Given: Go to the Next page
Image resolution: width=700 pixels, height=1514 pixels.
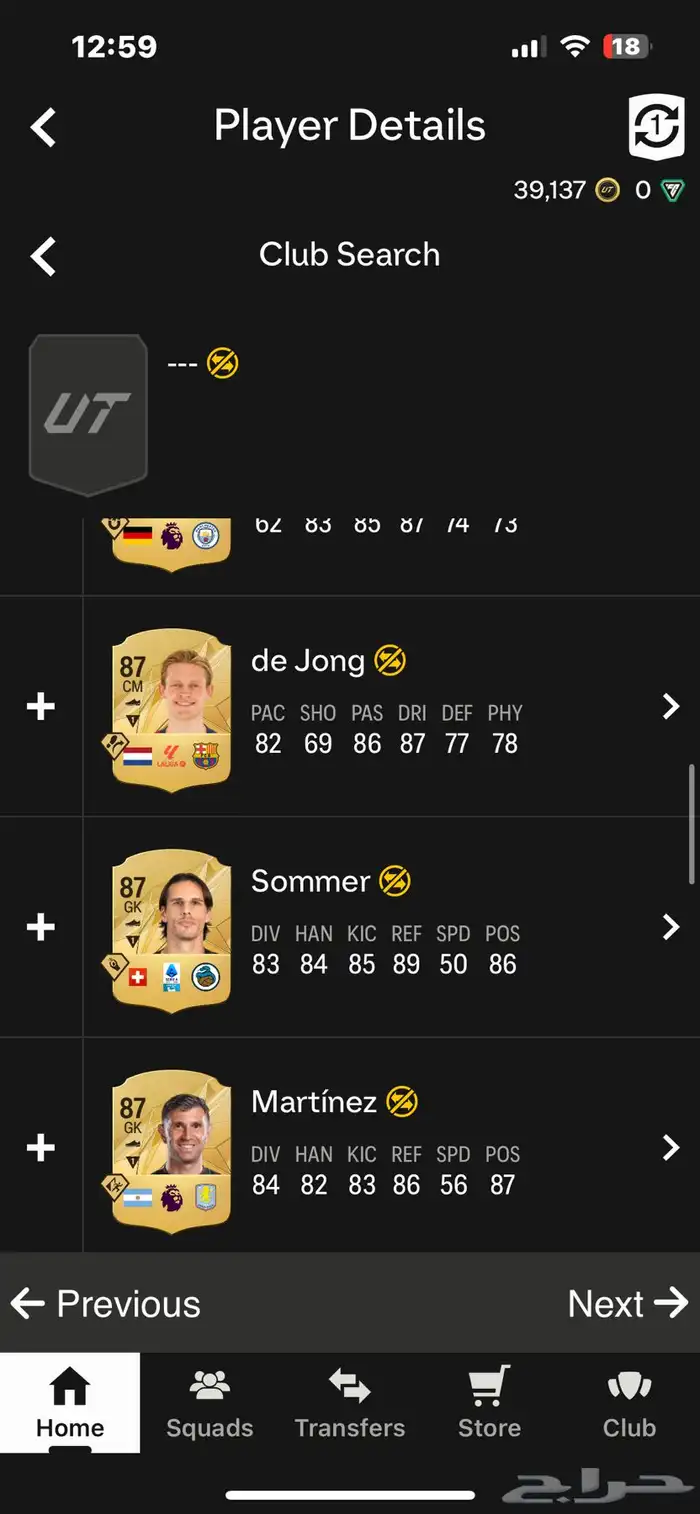Looking at the screenshot, I should [x=627, y=1303].
